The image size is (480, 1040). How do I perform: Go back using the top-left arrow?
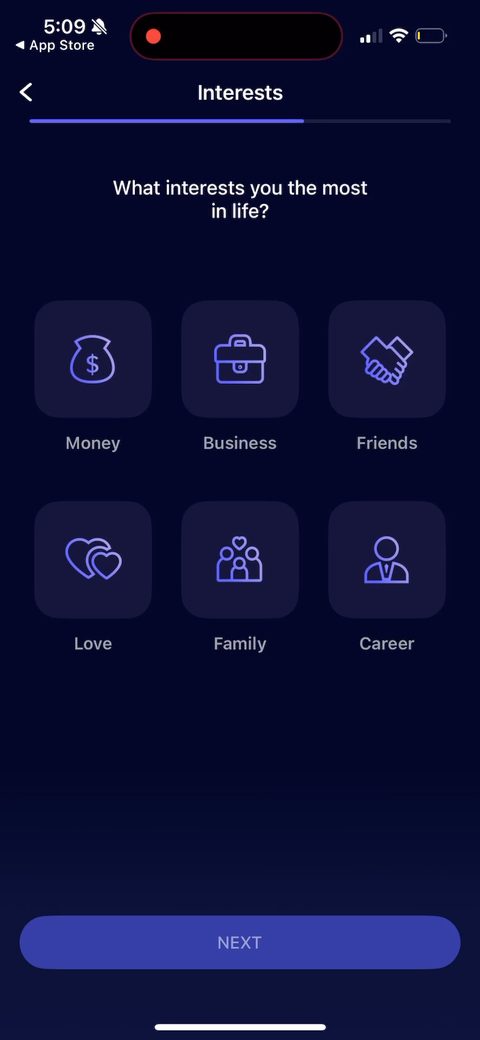tap(26, 92)
